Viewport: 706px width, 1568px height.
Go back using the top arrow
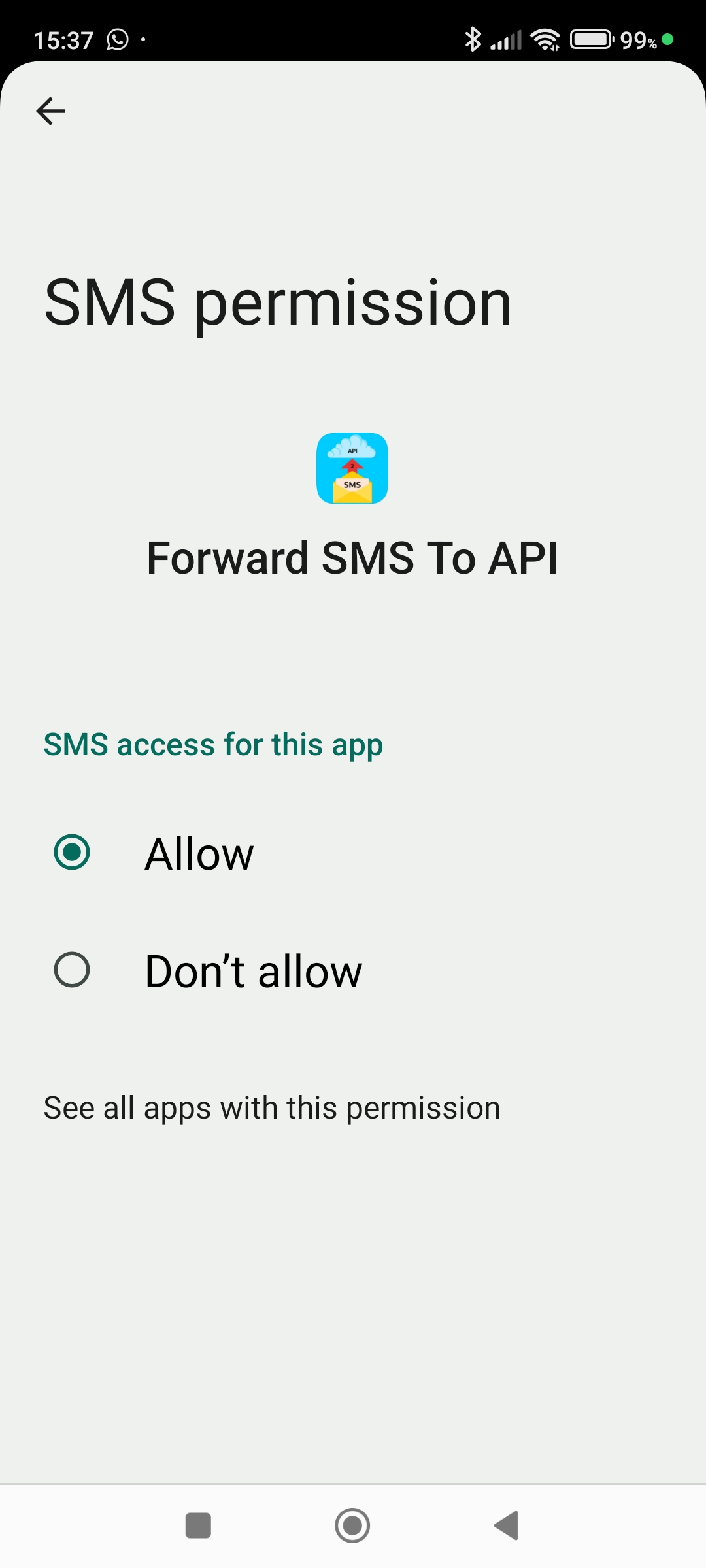click(x=50, y=111)
